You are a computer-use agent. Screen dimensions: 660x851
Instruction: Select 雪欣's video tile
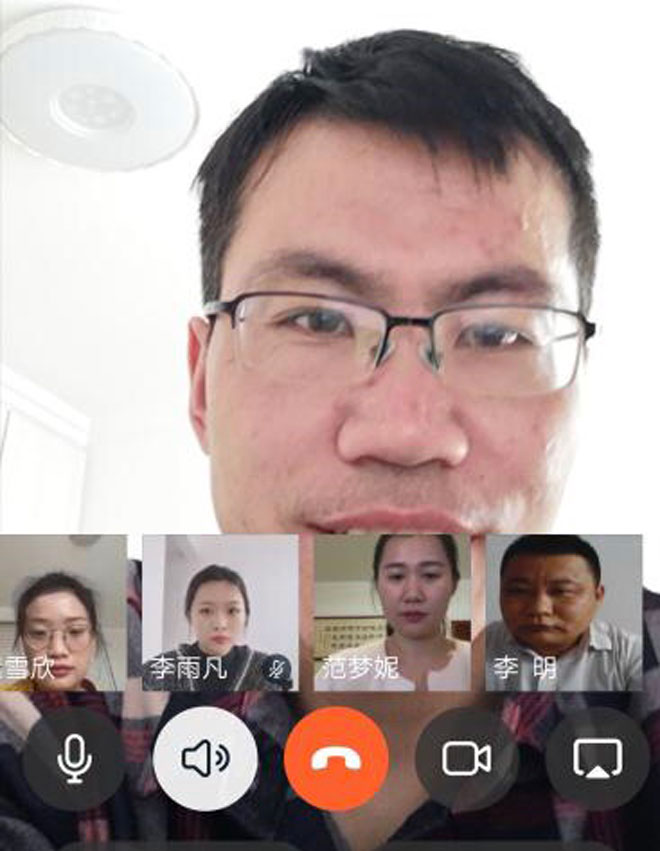63,613
